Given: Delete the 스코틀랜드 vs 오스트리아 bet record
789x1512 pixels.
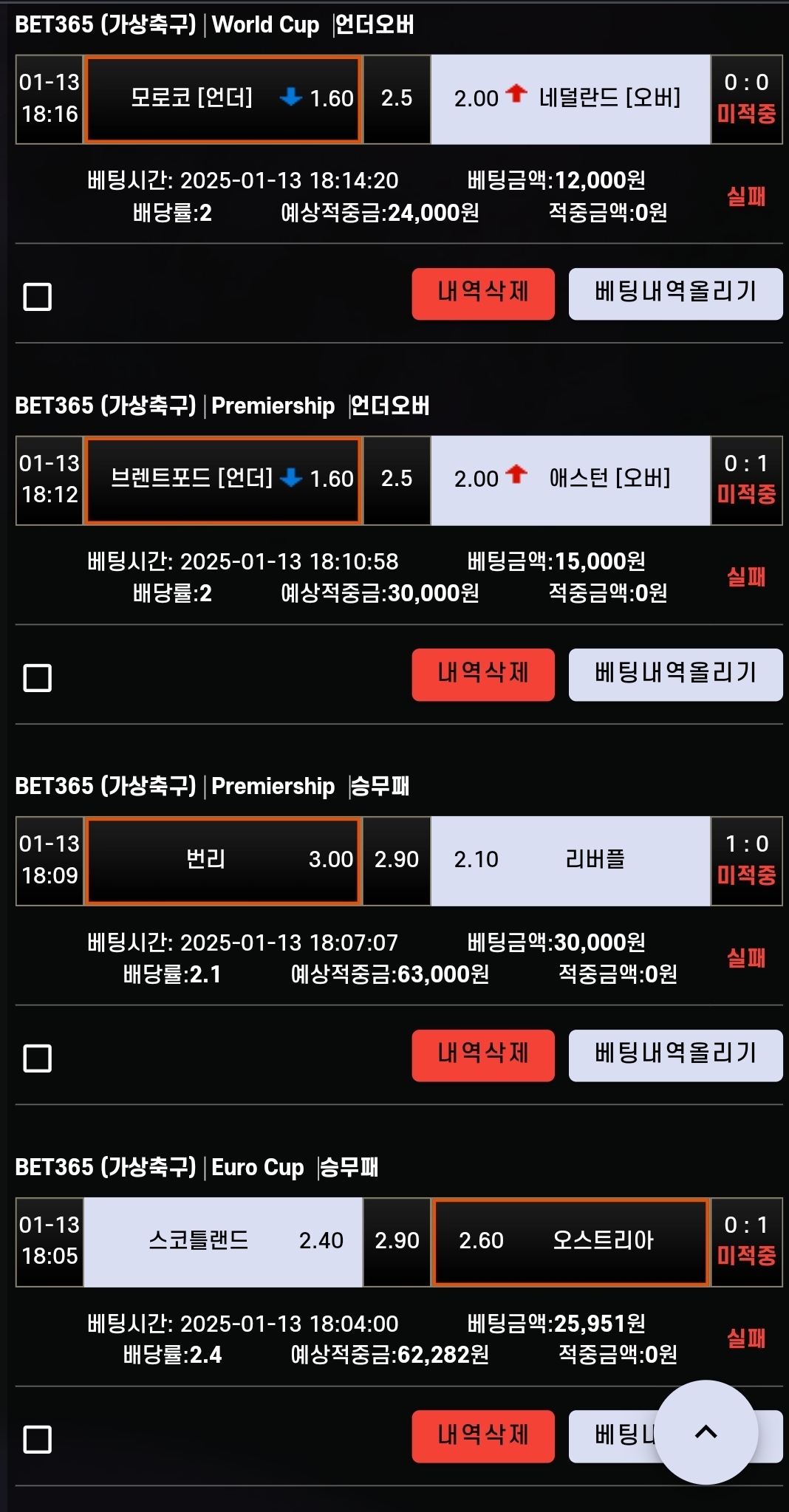Looking at the screenshot, I should tap(483, 1437).
